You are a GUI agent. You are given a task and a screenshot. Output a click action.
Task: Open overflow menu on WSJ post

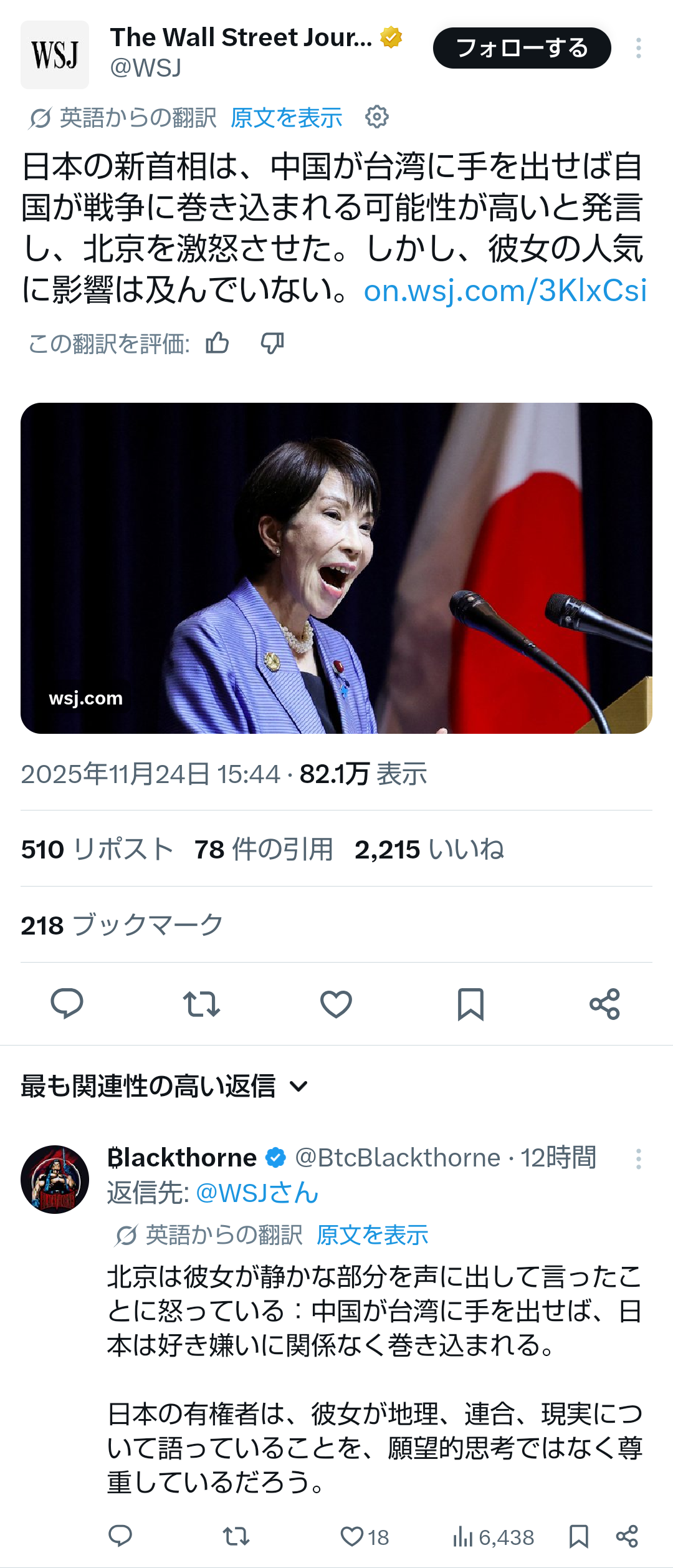pos(638,48)
